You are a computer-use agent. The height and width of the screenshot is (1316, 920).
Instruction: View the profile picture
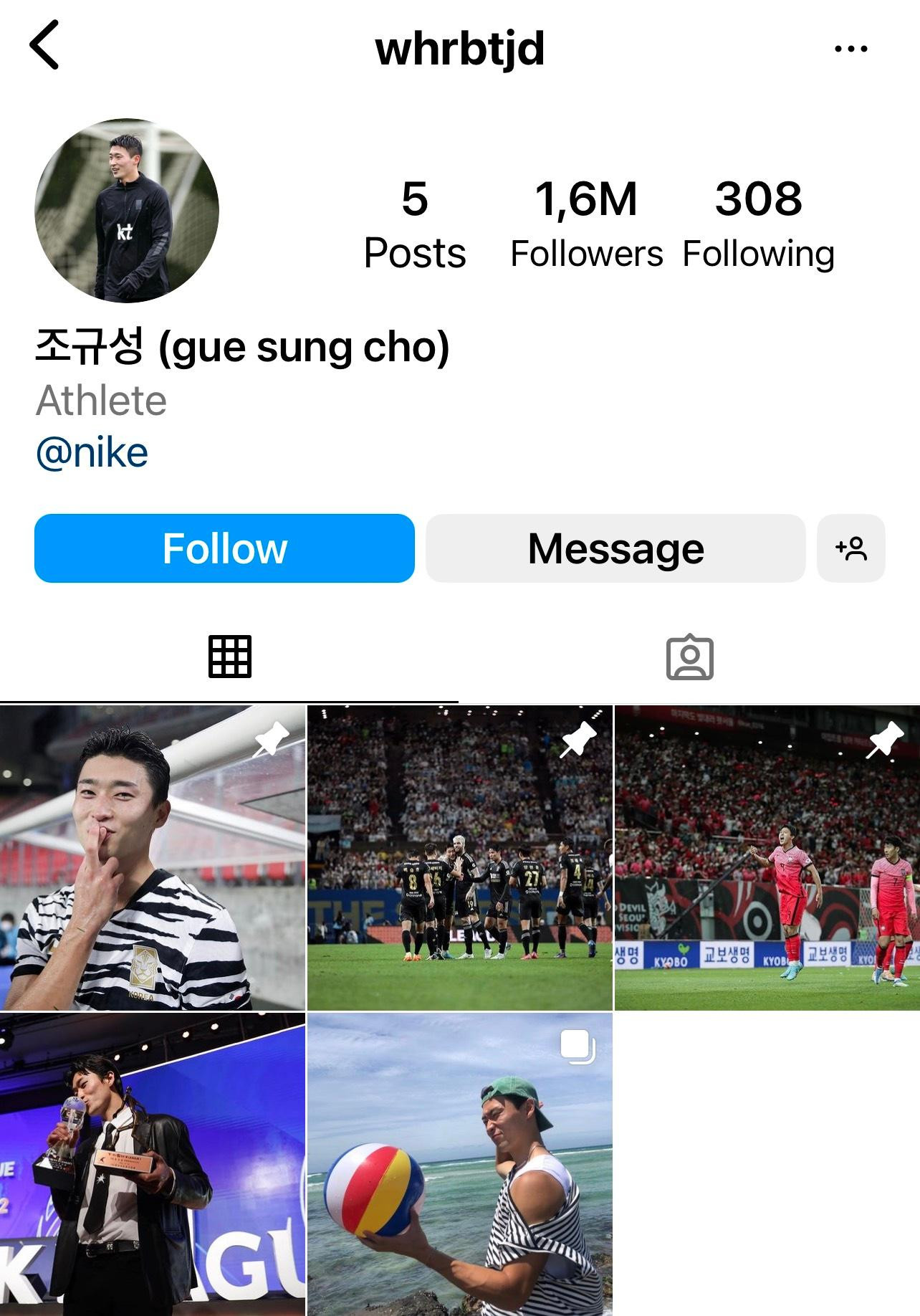pyautogui.click(x=127, y=210)
